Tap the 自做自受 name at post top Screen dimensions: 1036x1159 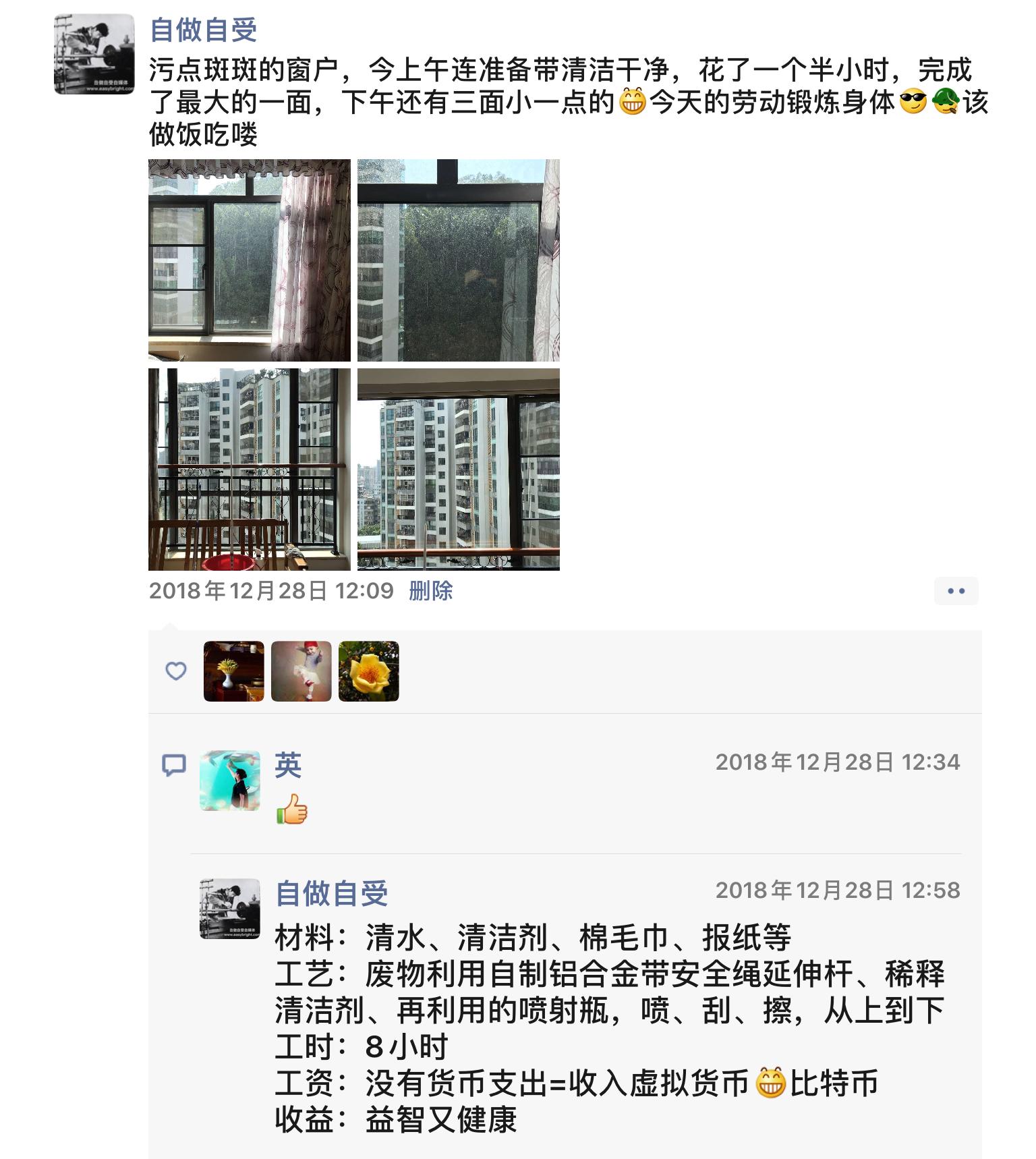(x=203, y=30)
